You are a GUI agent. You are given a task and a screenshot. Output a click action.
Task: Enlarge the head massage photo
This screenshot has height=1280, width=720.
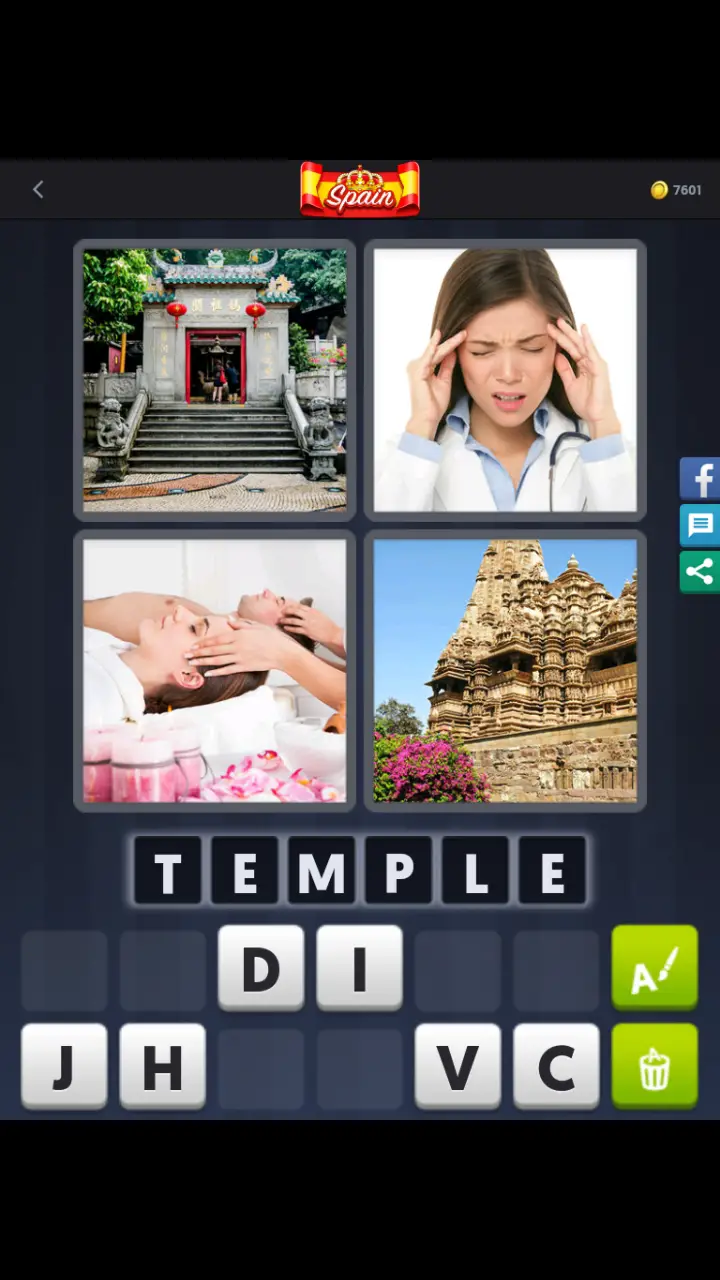215,670
